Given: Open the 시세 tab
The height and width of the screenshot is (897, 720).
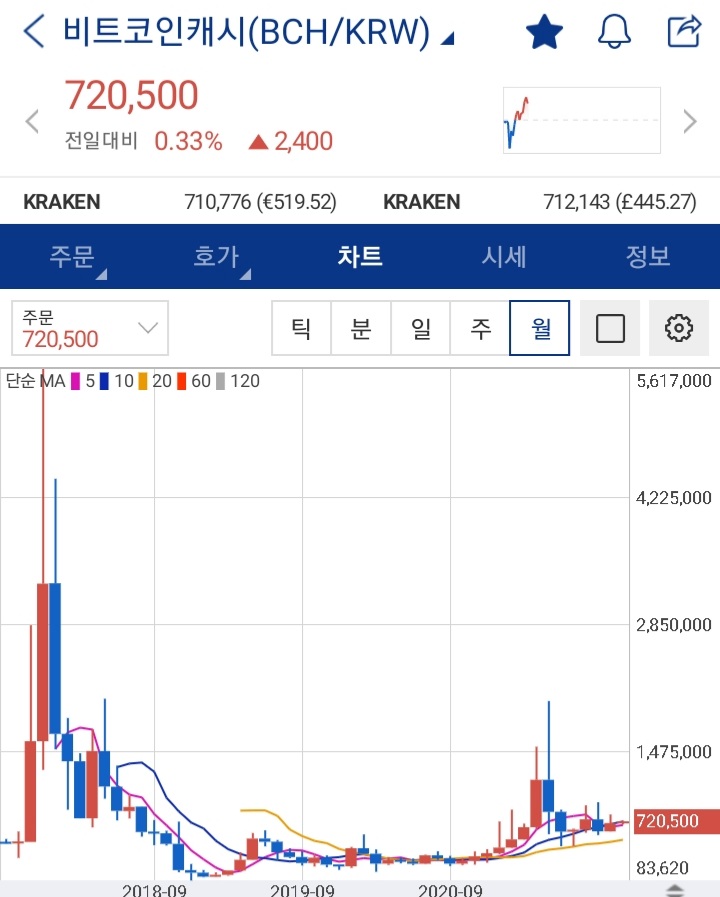Looking at the screenshot, I should tap(504, 257).
